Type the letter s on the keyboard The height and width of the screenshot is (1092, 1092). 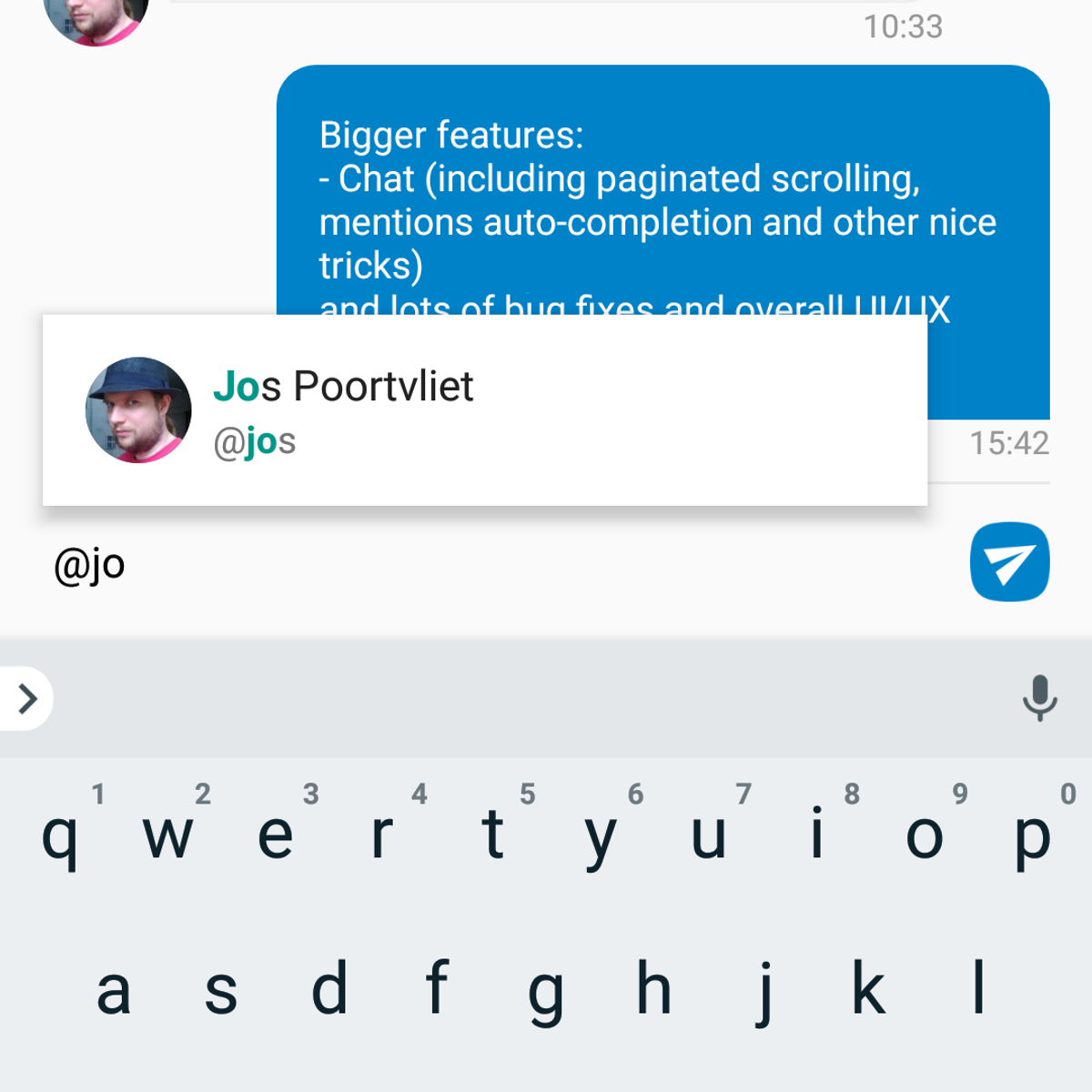[221, 989]
